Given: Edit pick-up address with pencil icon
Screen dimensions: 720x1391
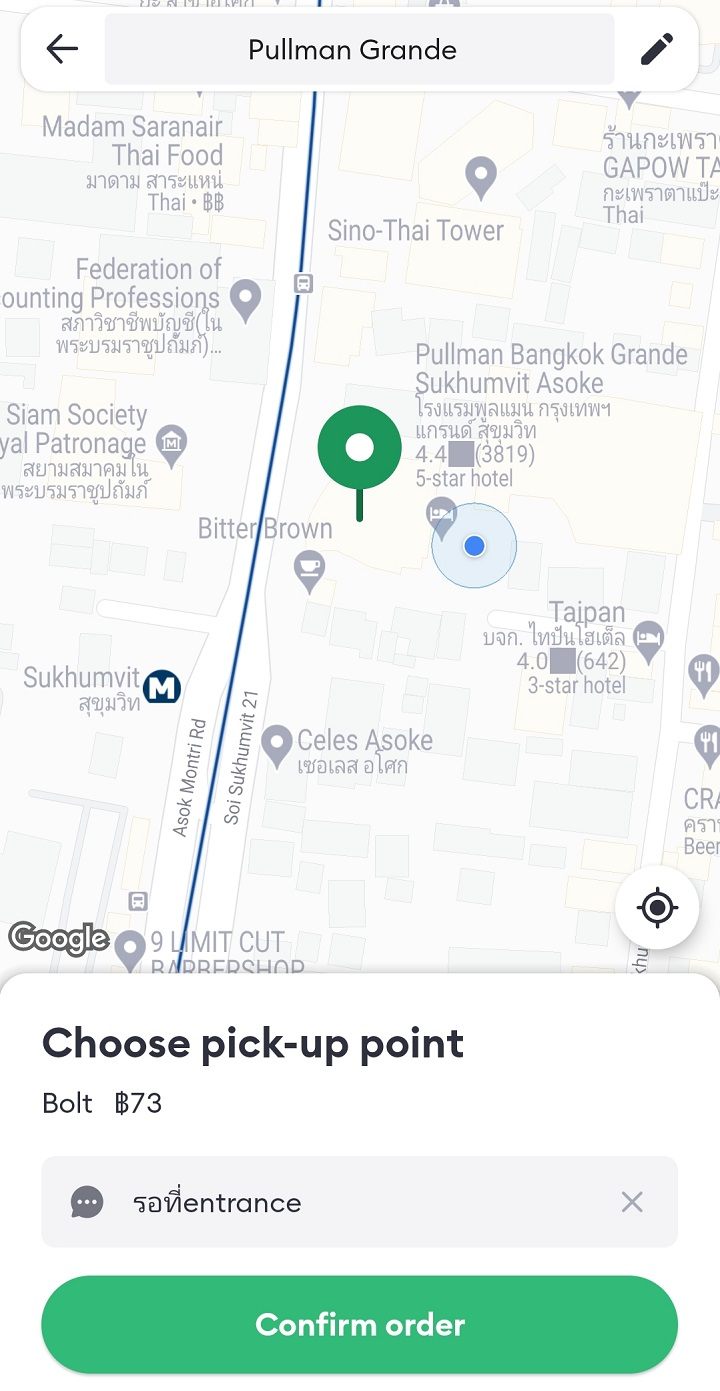Looking at the screenshot, I should coord(657,49).
